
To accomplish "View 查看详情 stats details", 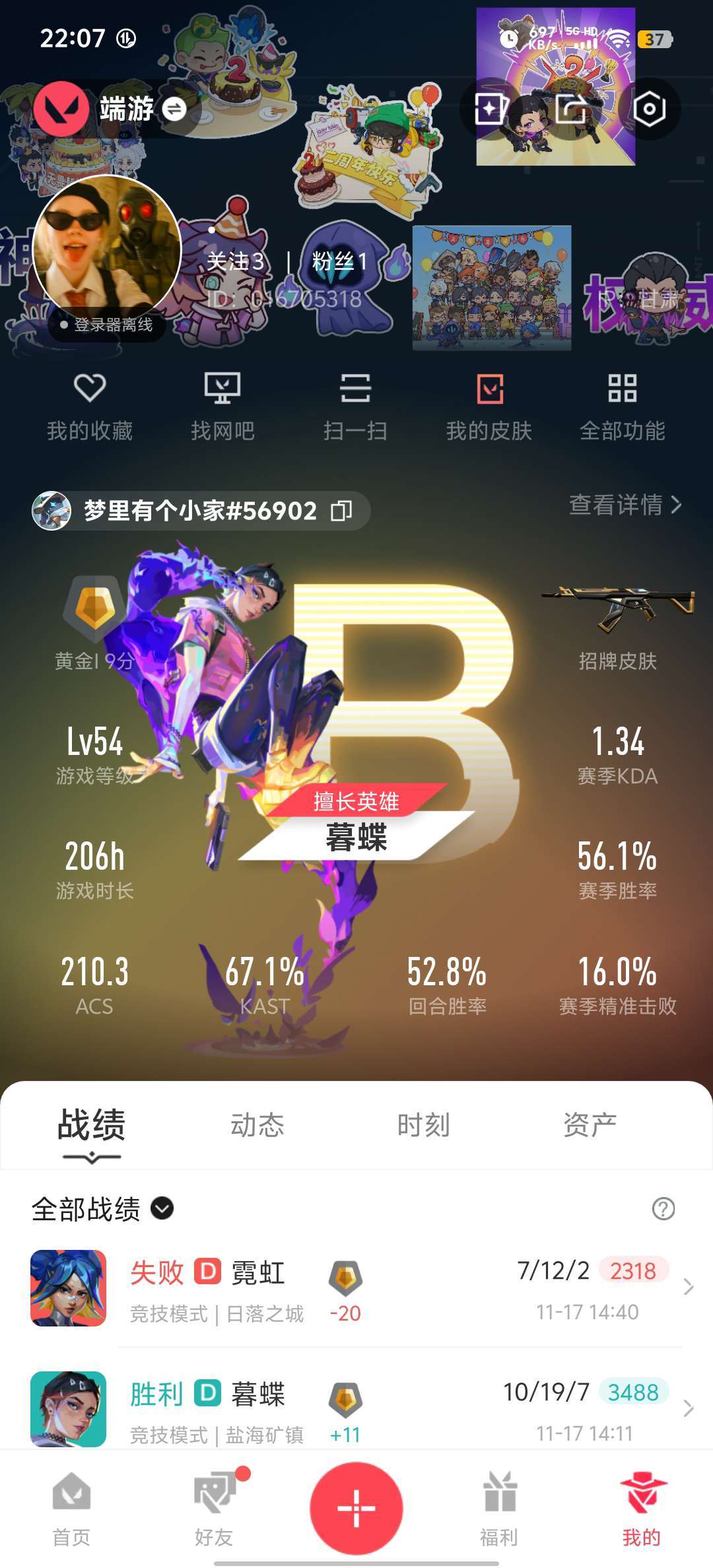I will pos(625,506).
